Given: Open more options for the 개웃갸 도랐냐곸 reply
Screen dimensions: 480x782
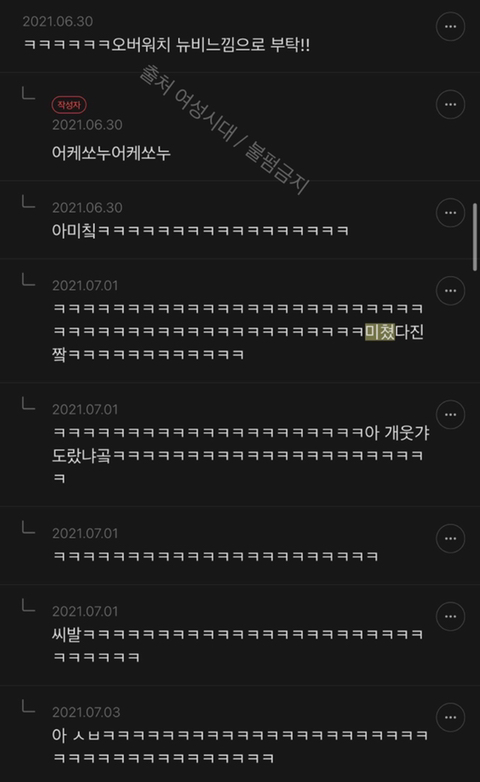Looking at the screenshot, I should [x=450, y=414].
